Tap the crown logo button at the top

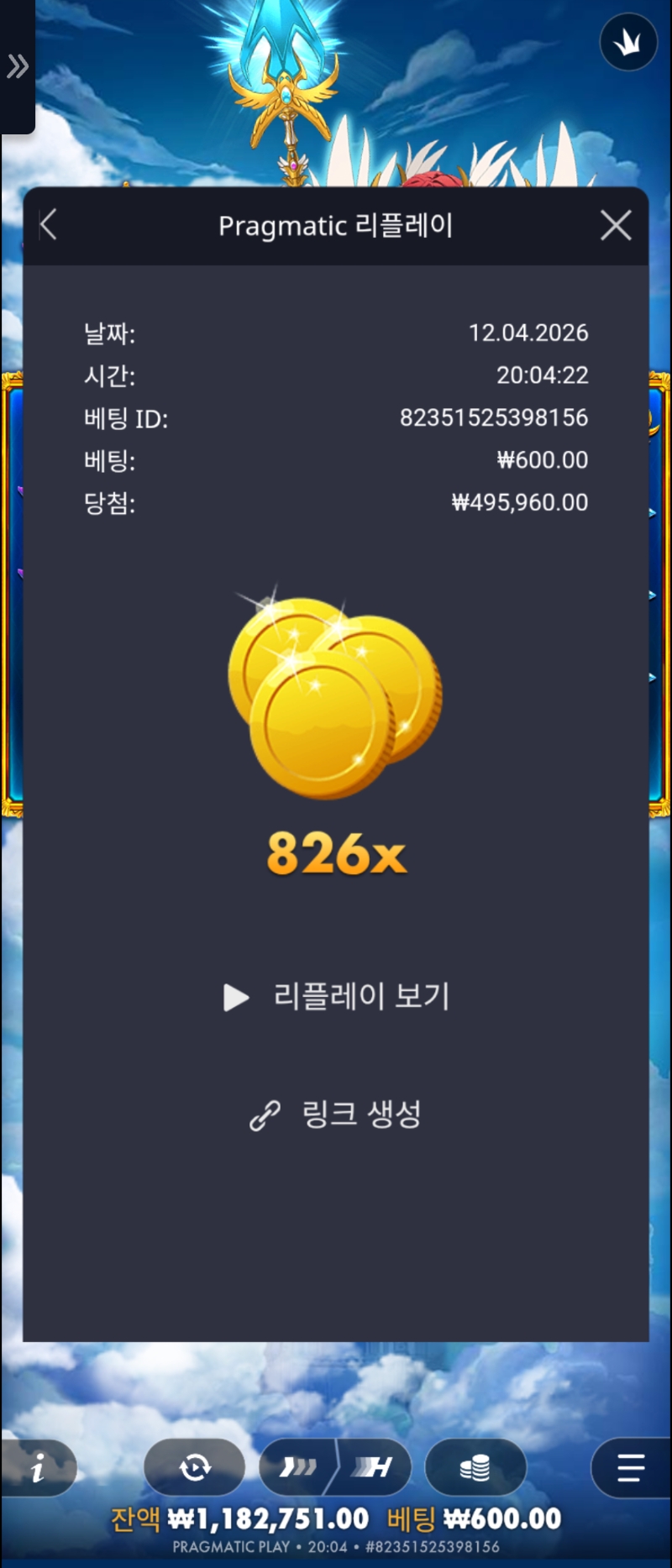click(628, 42)
